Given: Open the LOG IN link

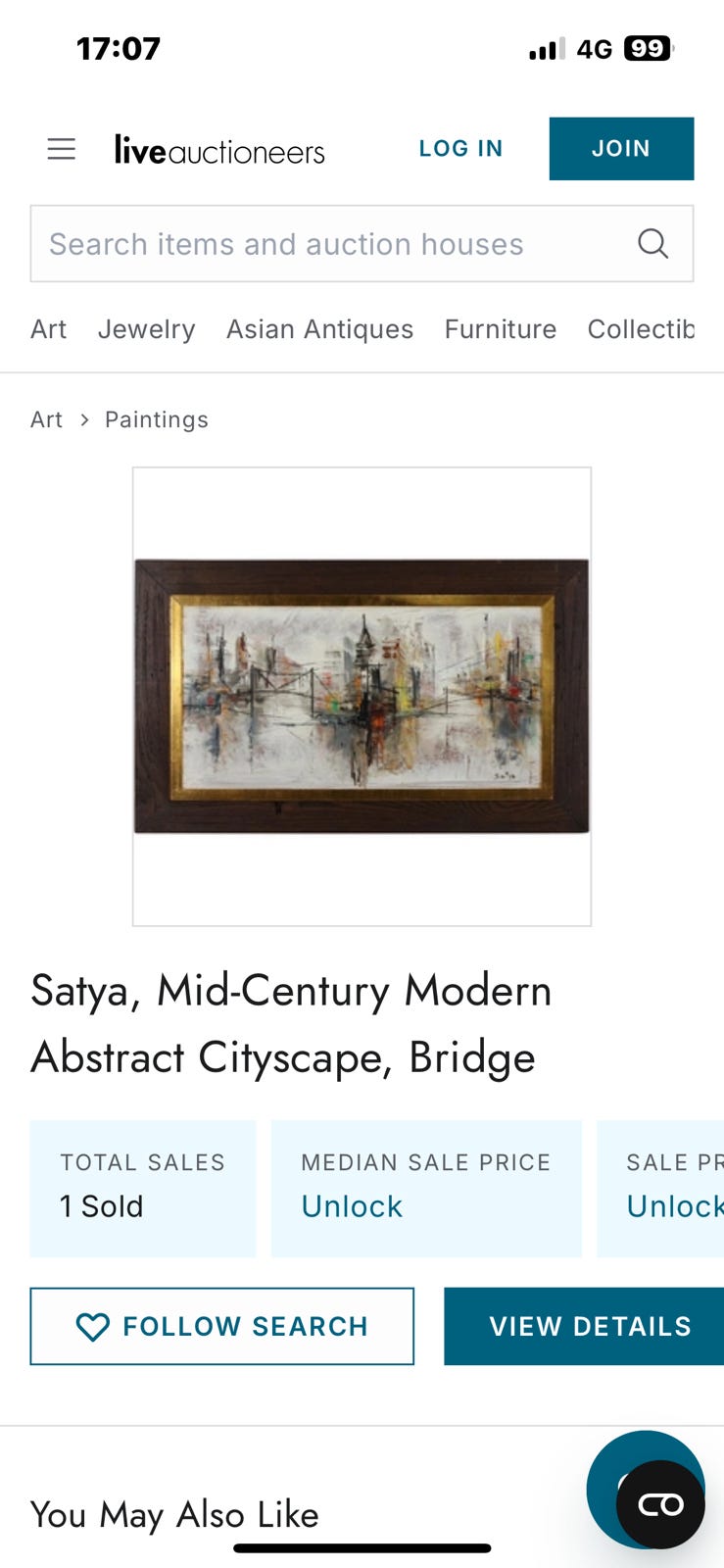Looking at the screenshot, I should 460,148.
